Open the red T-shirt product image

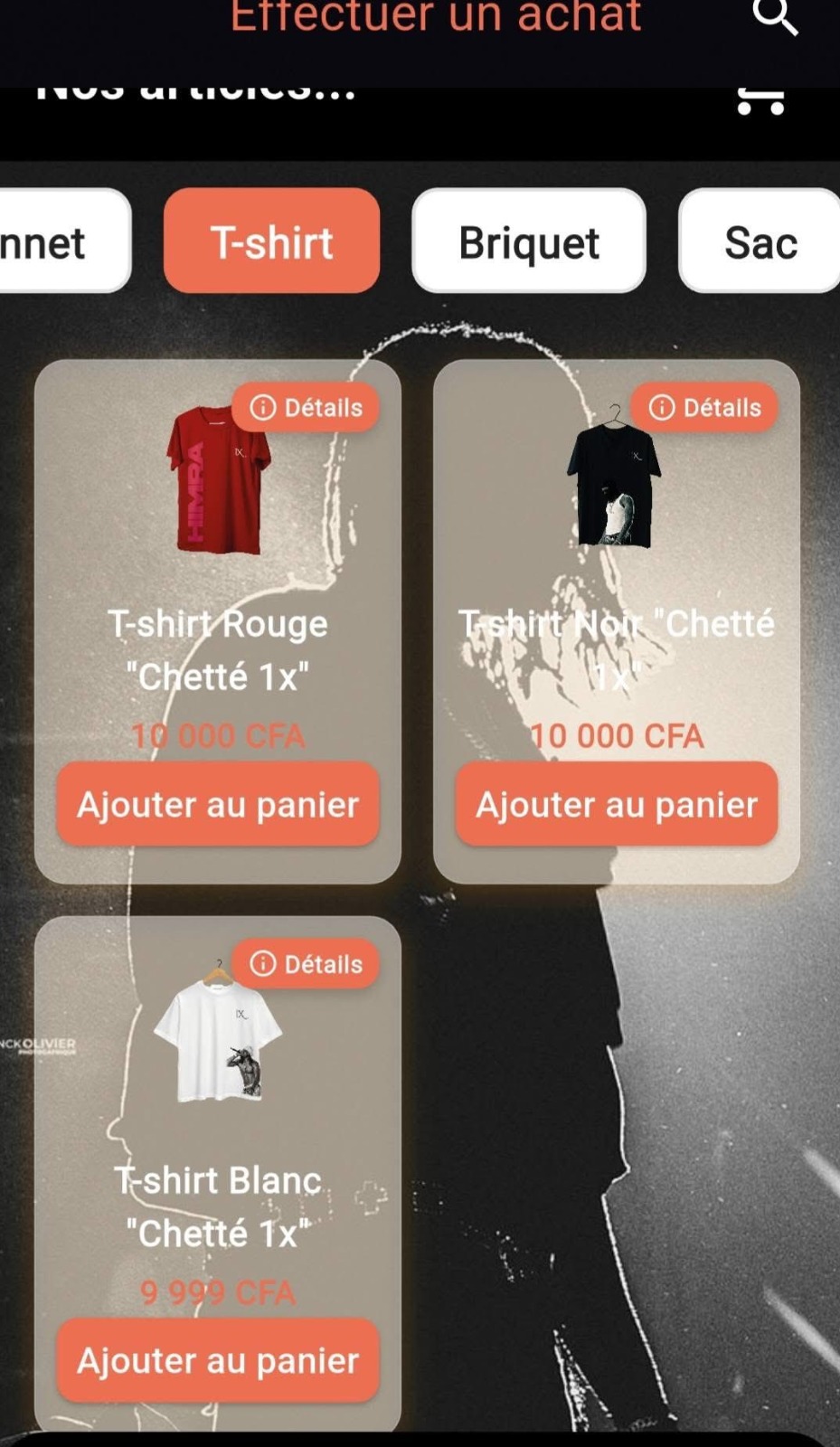tap(218, 482)
